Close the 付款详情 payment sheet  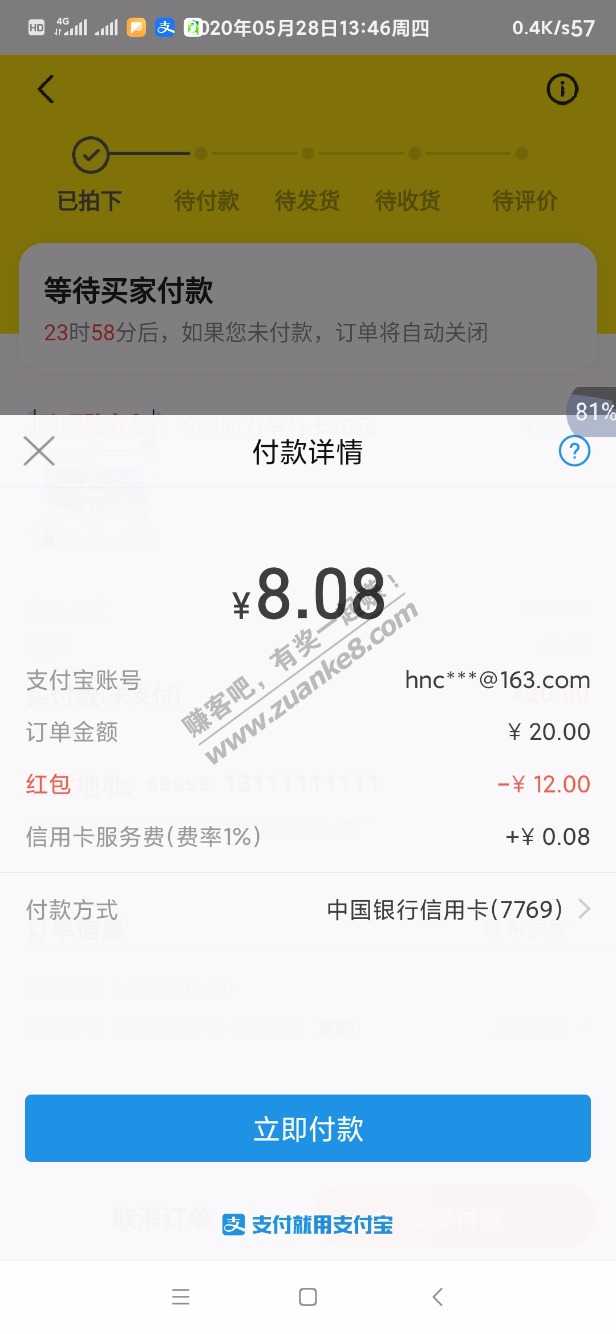pyautogui.click(x=39, y=452)
